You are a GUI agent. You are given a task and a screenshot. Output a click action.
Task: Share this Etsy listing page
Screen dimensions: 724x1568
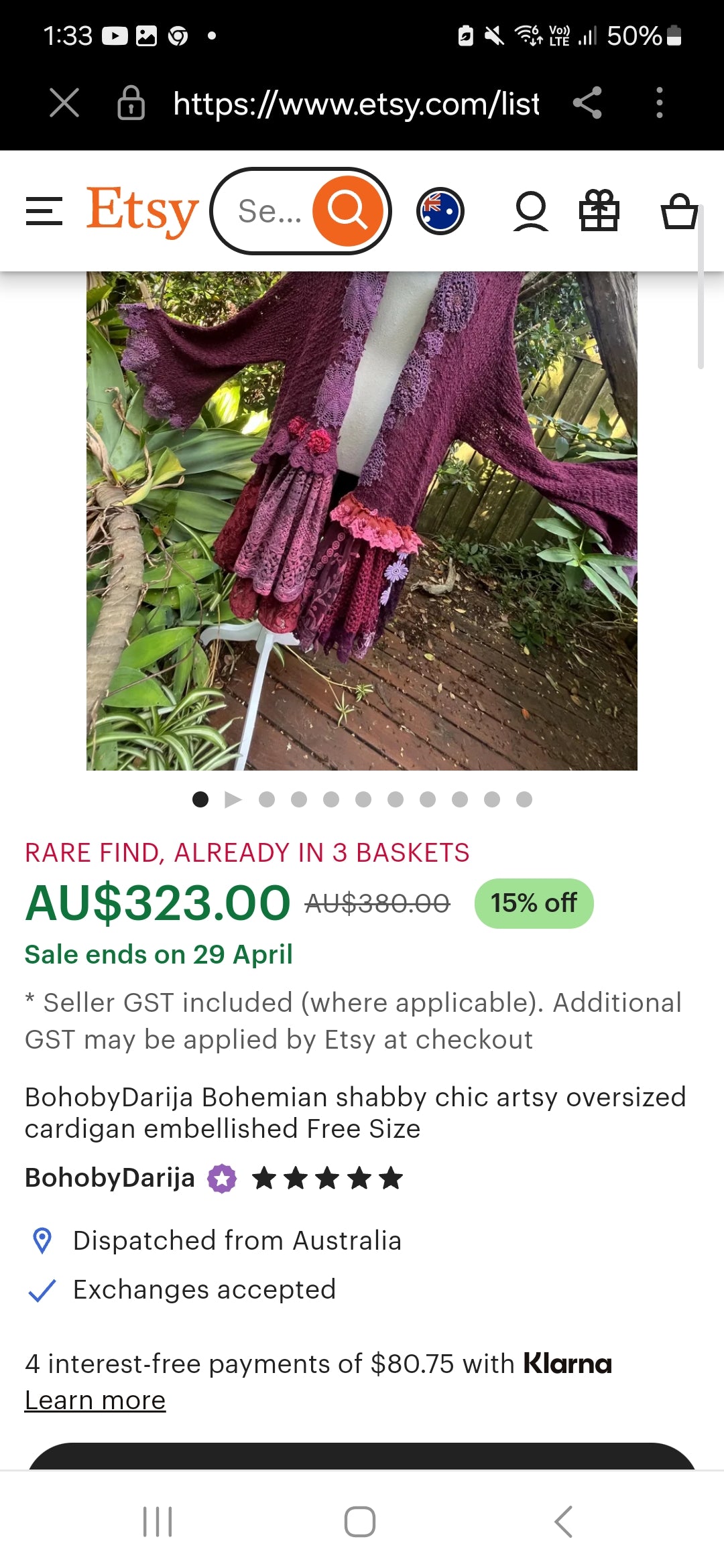click(587, 103)
